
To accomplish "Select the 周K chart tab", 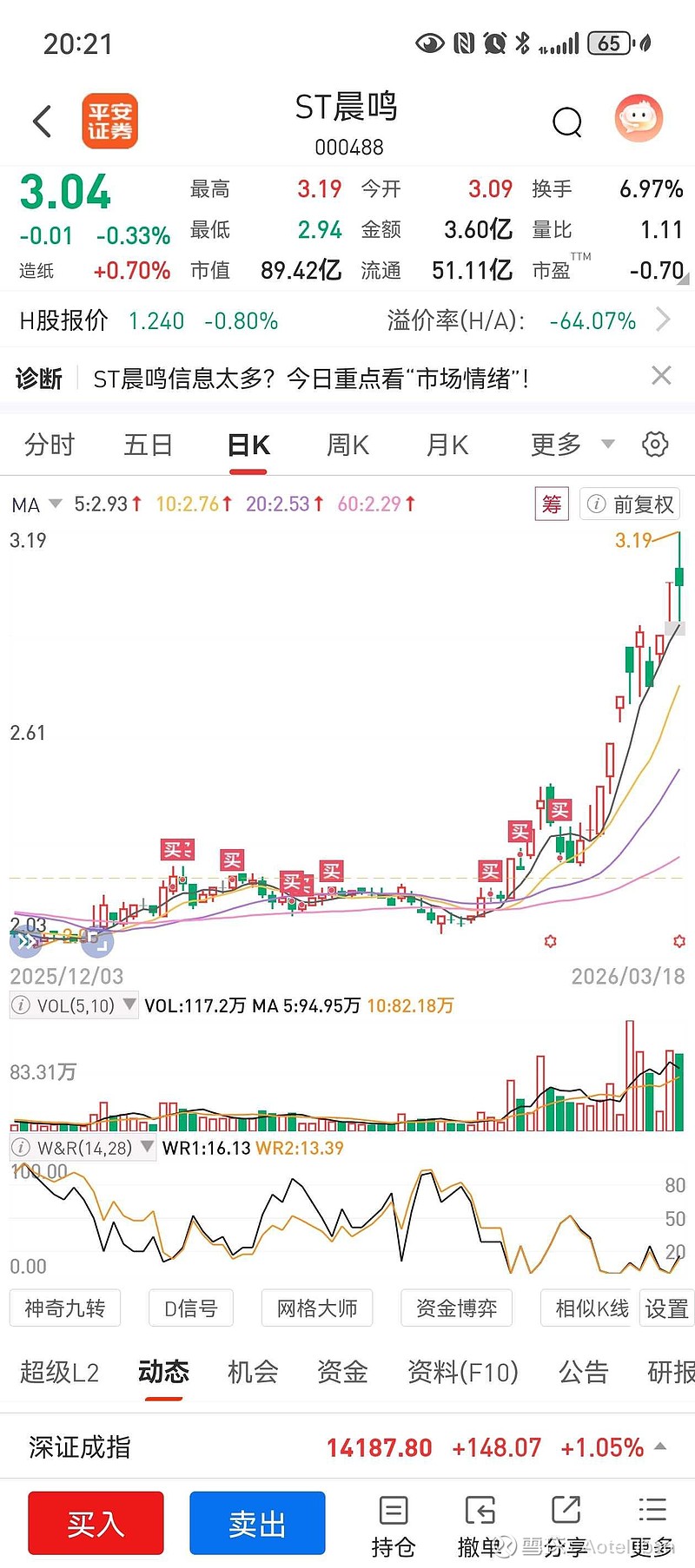I will [347, 445].
